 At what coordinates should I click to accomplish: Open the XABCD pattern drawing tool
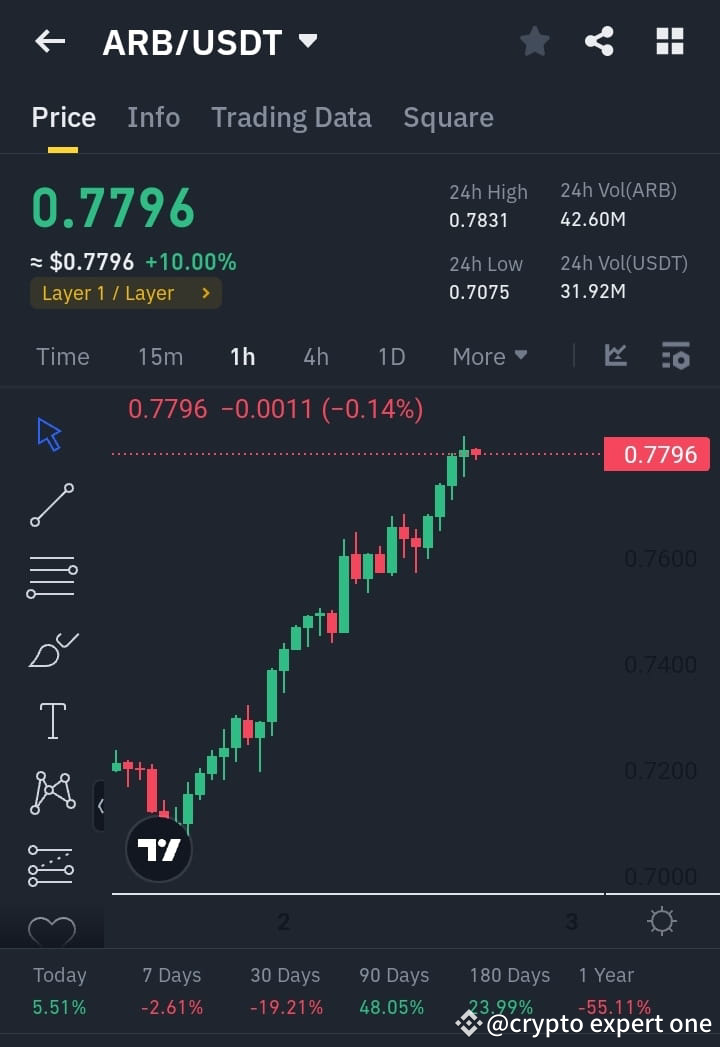tap(52, 792)
